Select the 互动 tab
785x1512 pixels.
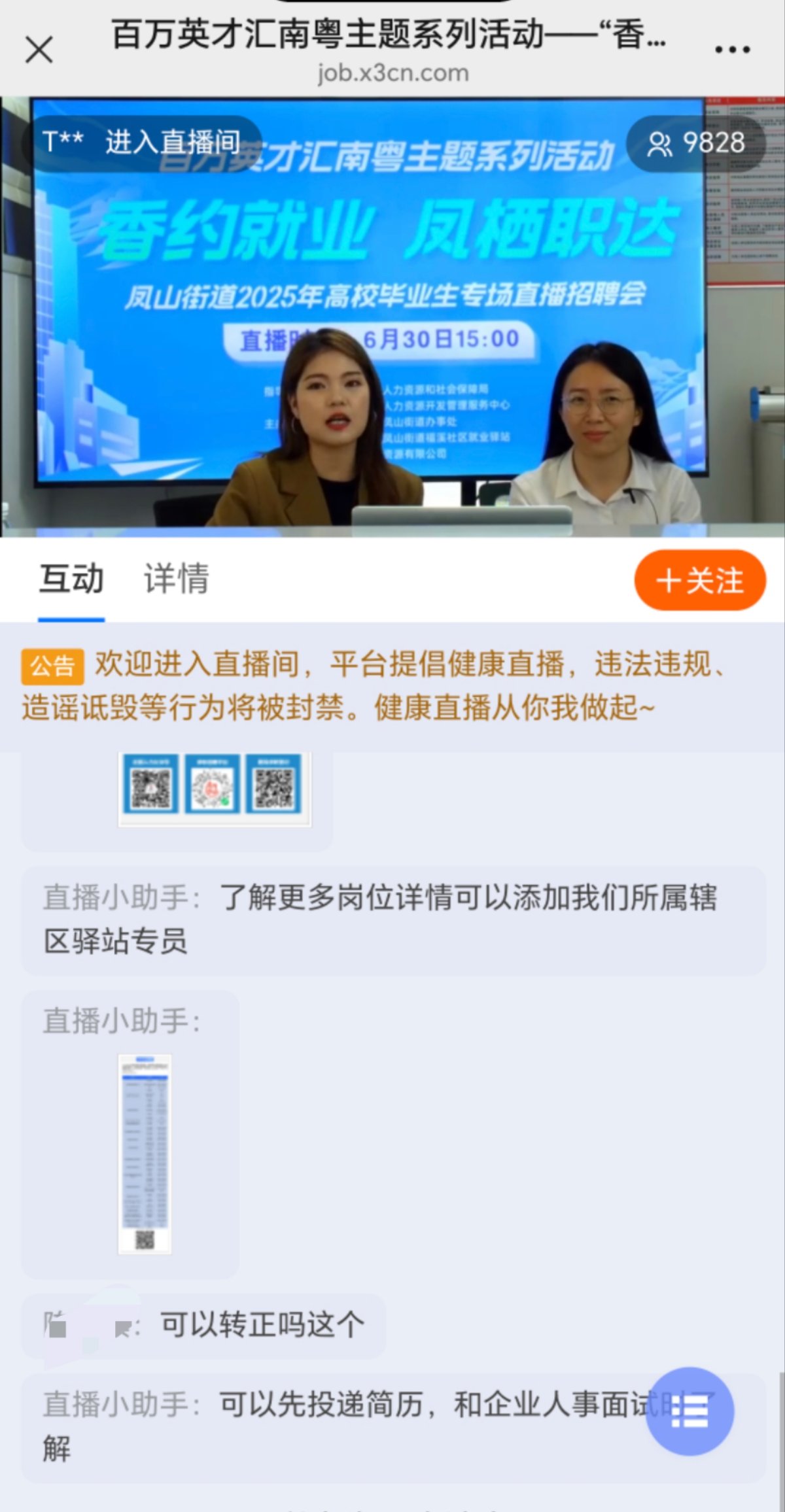coord(71,579)
